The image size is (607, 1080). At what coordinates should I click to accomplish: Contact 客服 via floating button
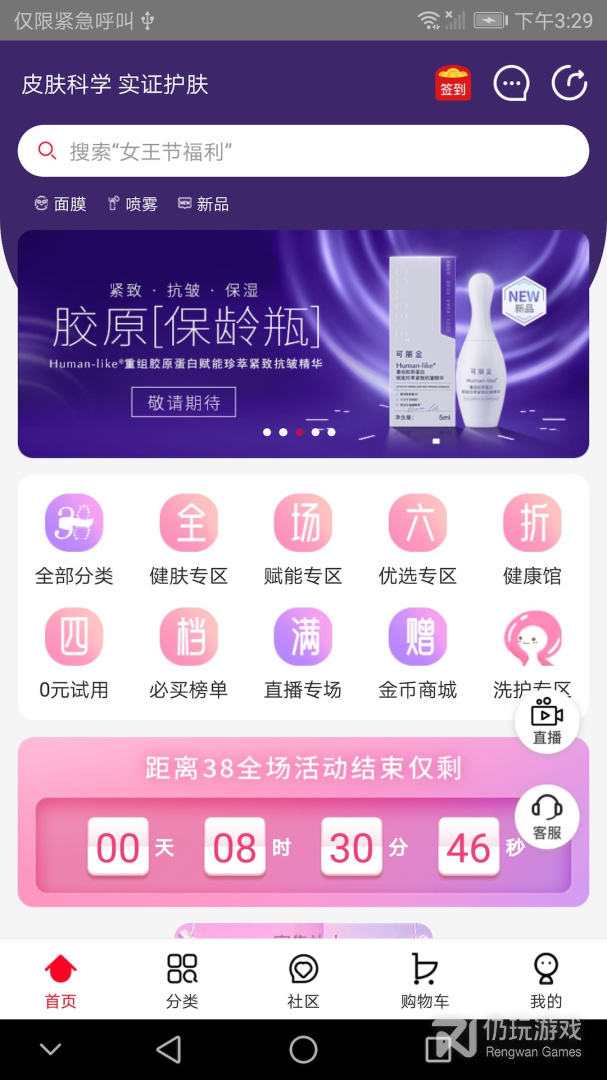pos(547,817)
